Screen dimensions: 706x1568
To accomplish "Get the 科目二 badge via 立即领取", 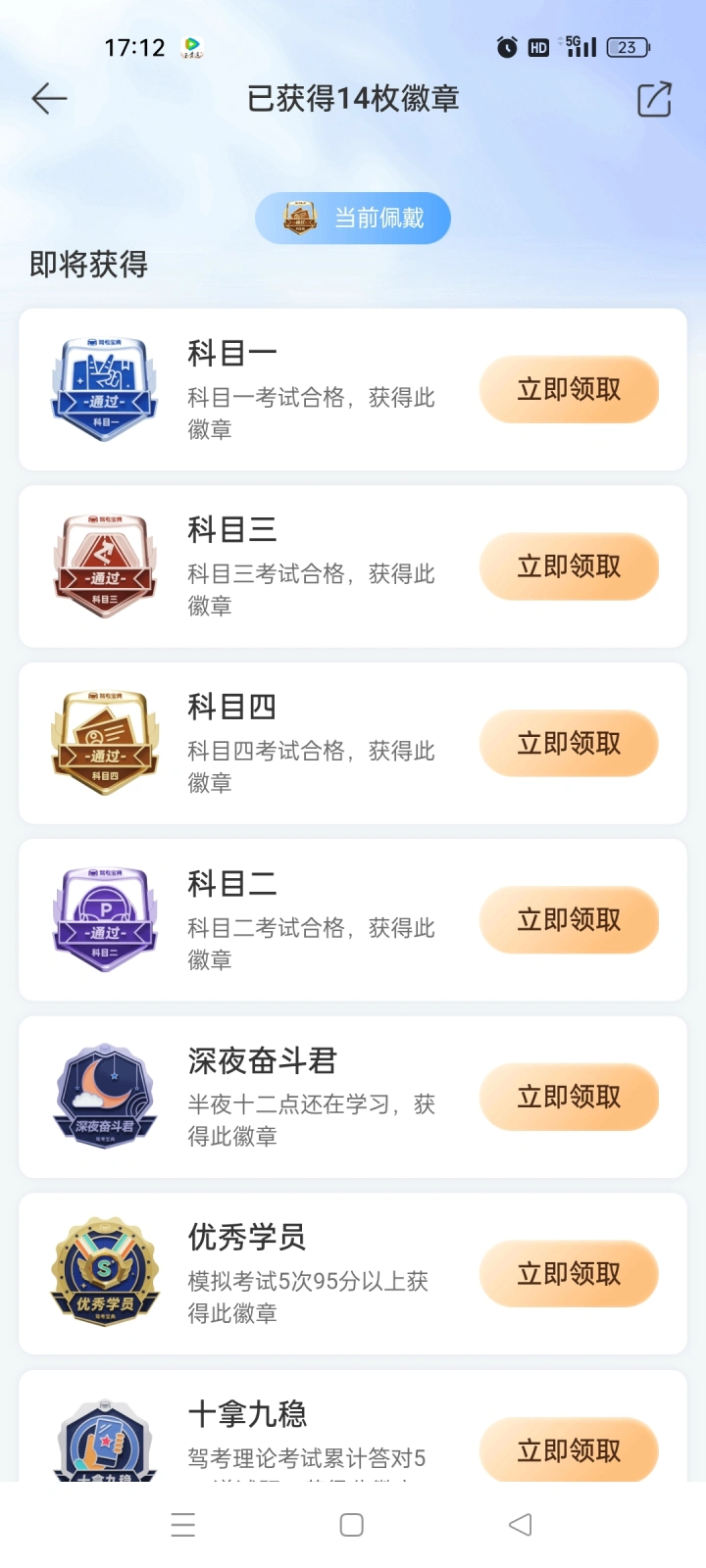I will [x=569, y=920].
